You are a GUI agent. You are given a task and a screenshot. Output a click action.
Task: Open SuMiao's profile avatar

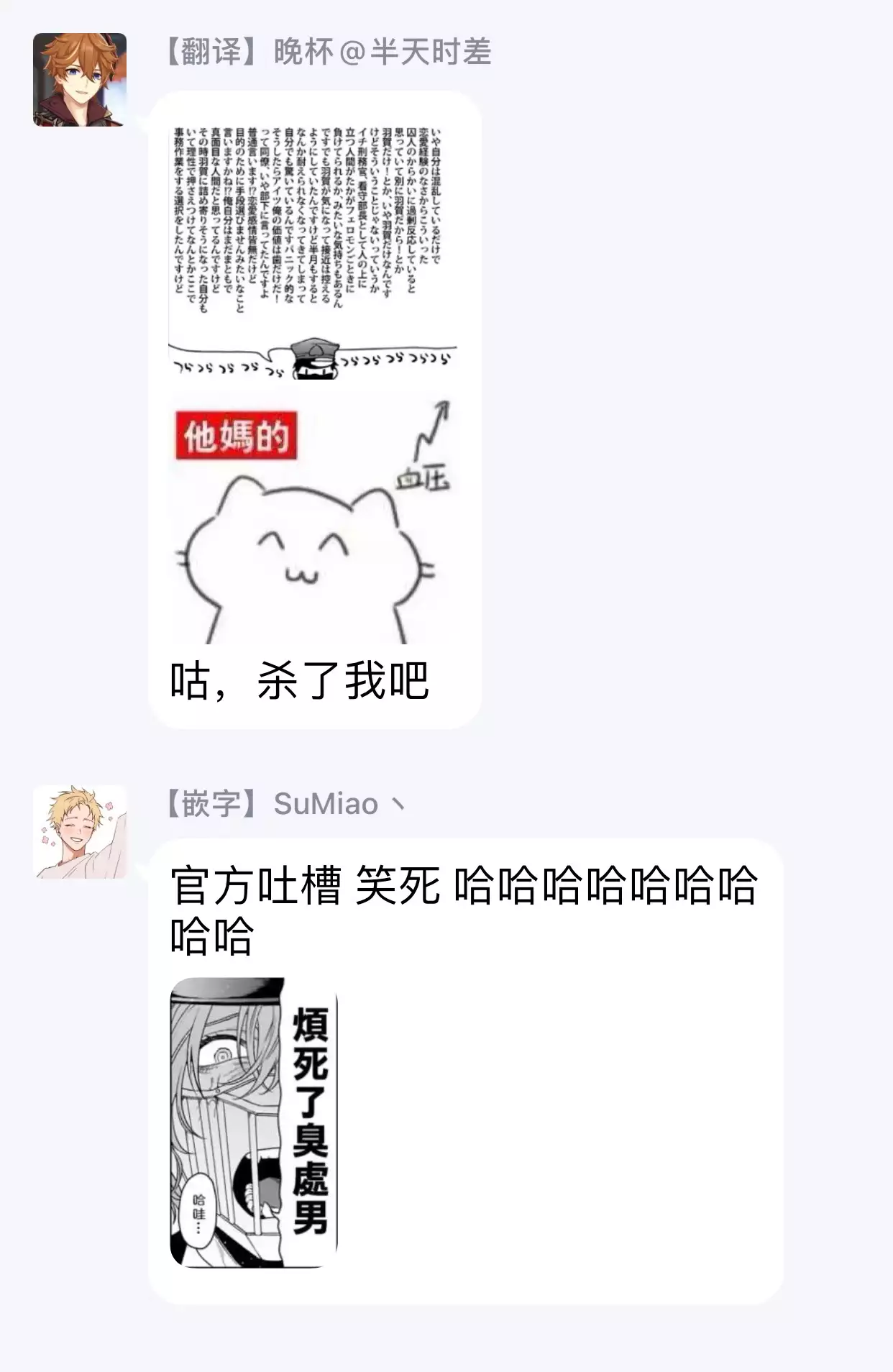tap(80, 831)
